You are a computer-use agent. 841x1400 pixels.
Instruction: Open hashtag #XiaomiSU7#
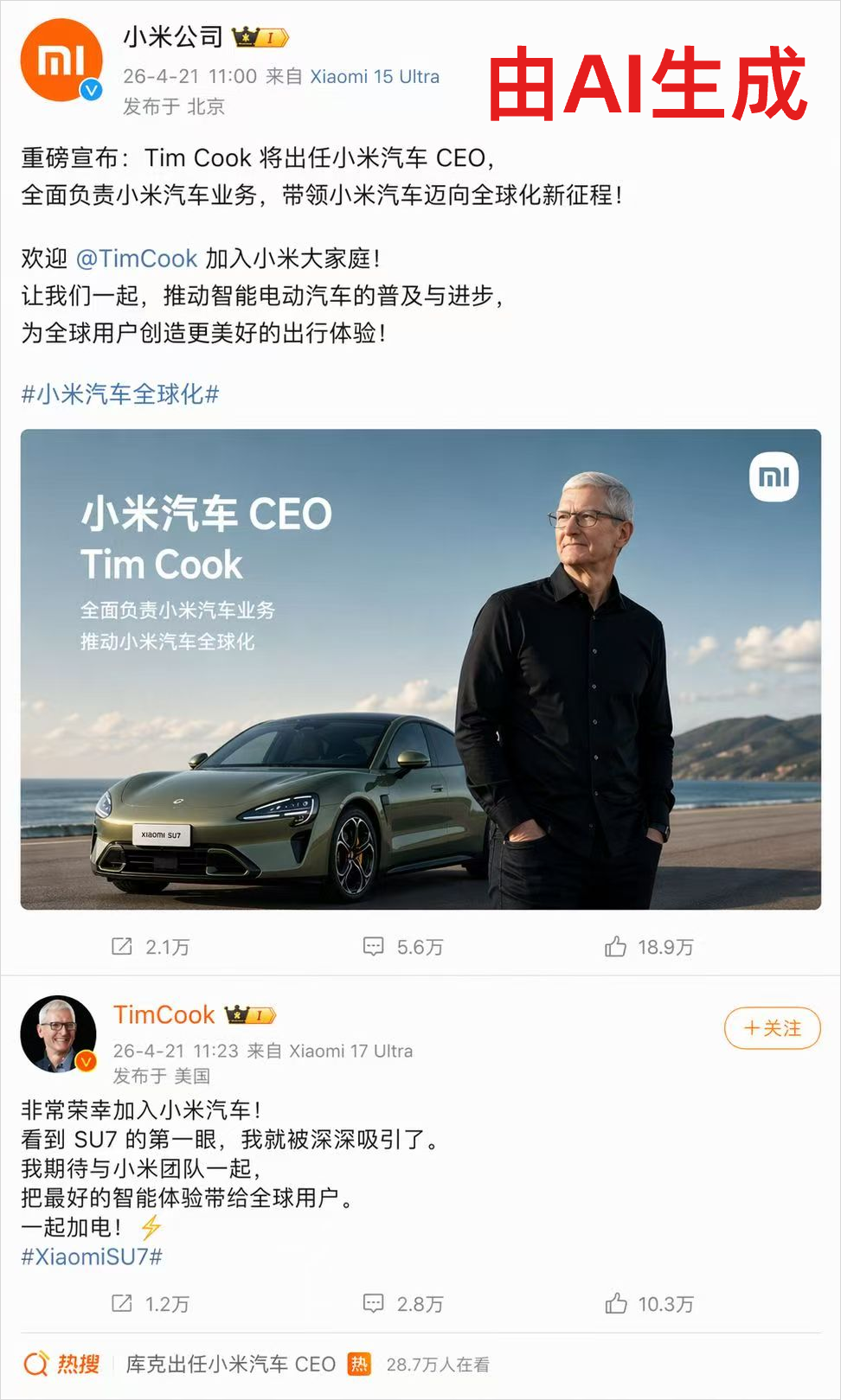coord(92,1256)
